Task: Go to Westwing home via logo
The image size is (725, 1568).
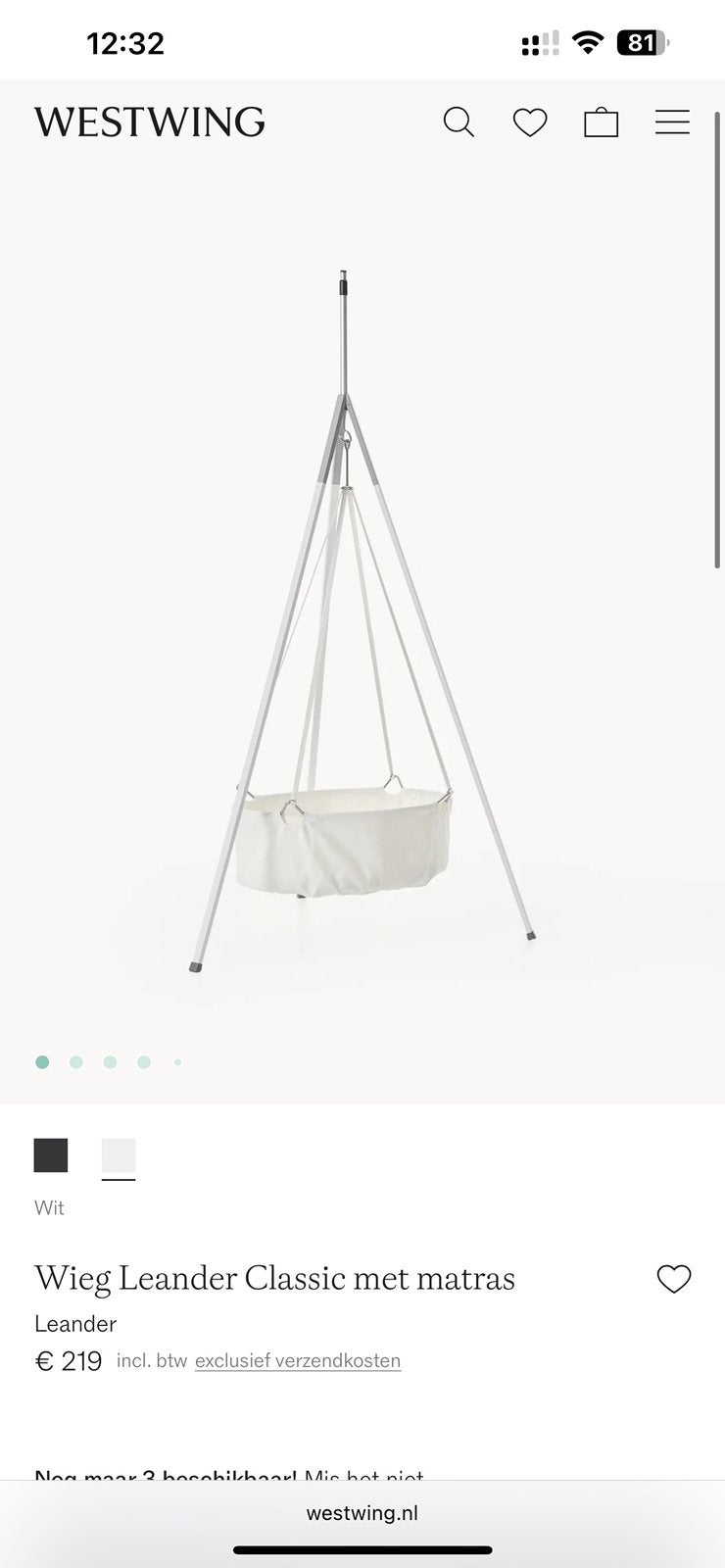Action: (150, 122)
